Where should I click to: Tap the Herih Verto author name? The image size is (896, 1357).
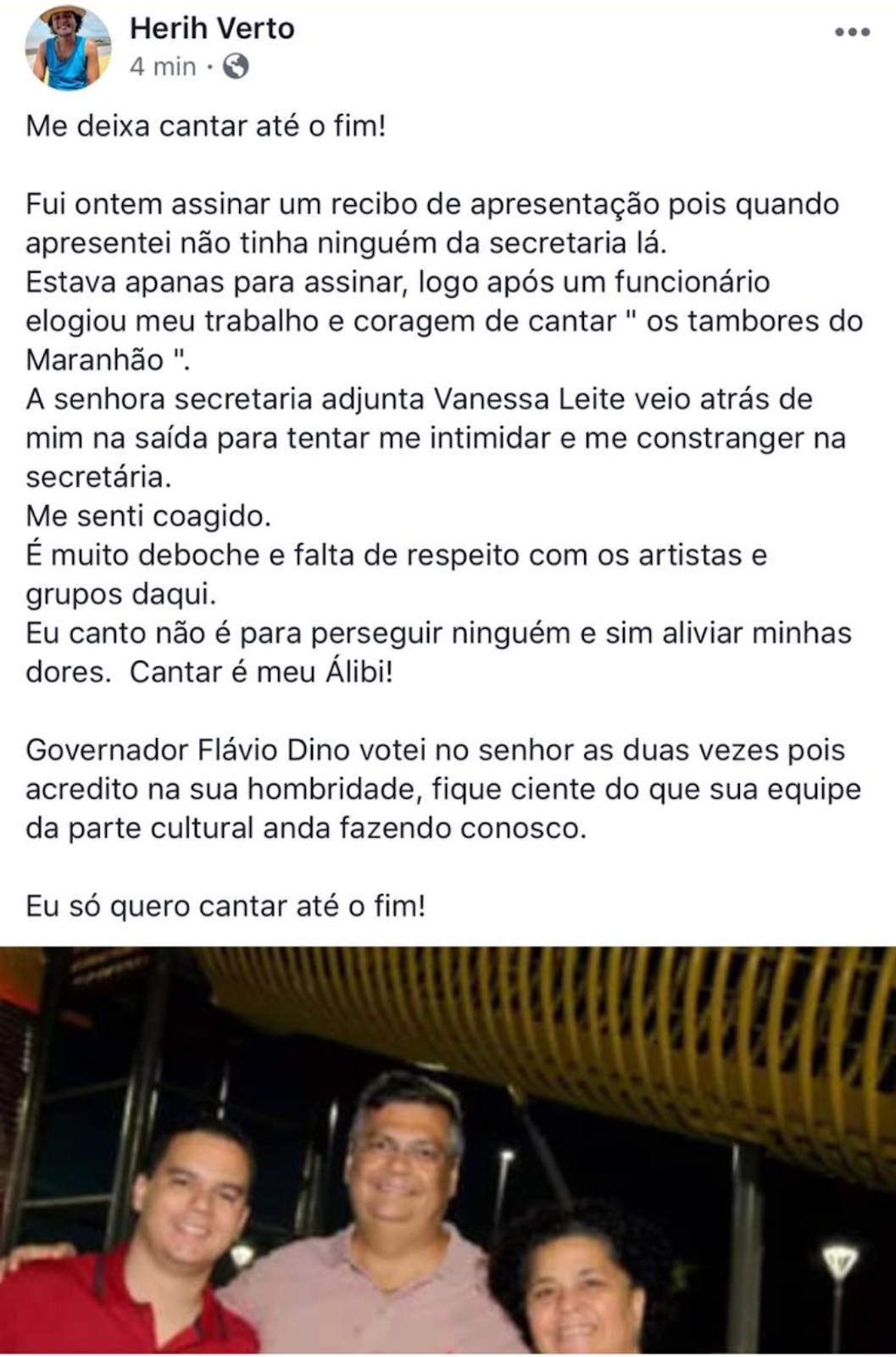[212, 29]
